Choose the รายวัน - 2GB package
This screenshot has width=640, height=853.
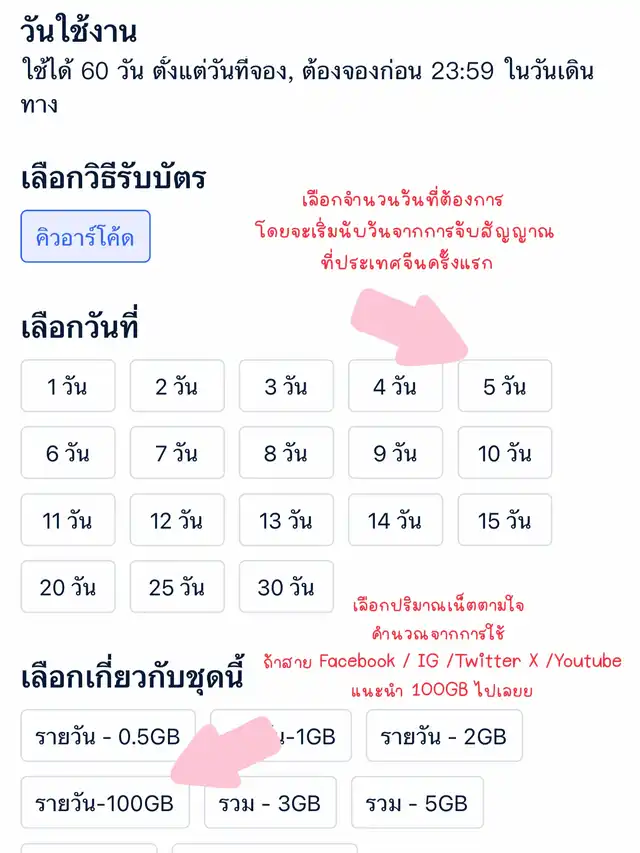tap(444, 735)
